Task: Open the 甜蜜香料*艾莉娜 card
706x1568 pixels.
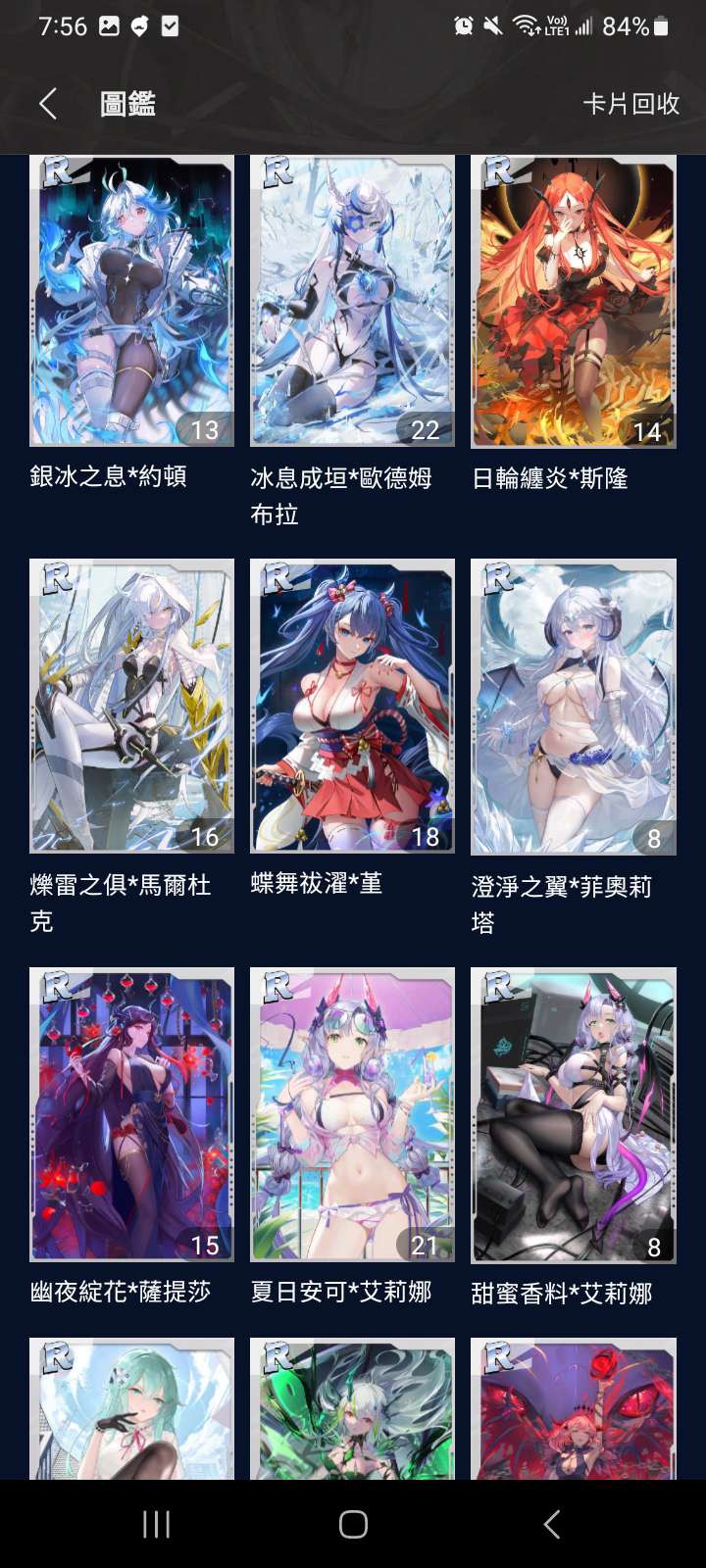Action: (x=573, y=1113)
